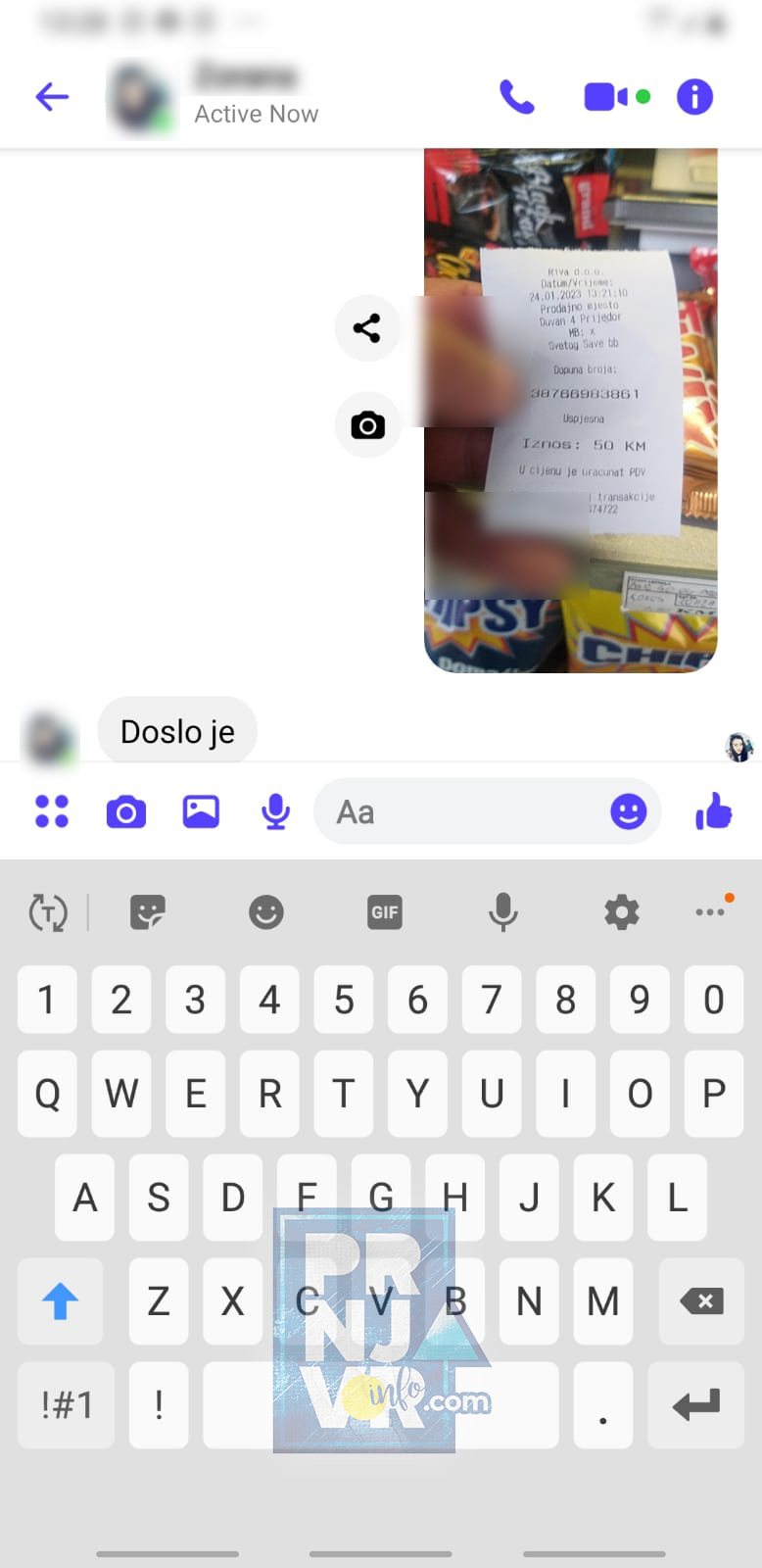The image size is (762, 1568).
Task: Record a voice message
Action: (x=276, y=811)
